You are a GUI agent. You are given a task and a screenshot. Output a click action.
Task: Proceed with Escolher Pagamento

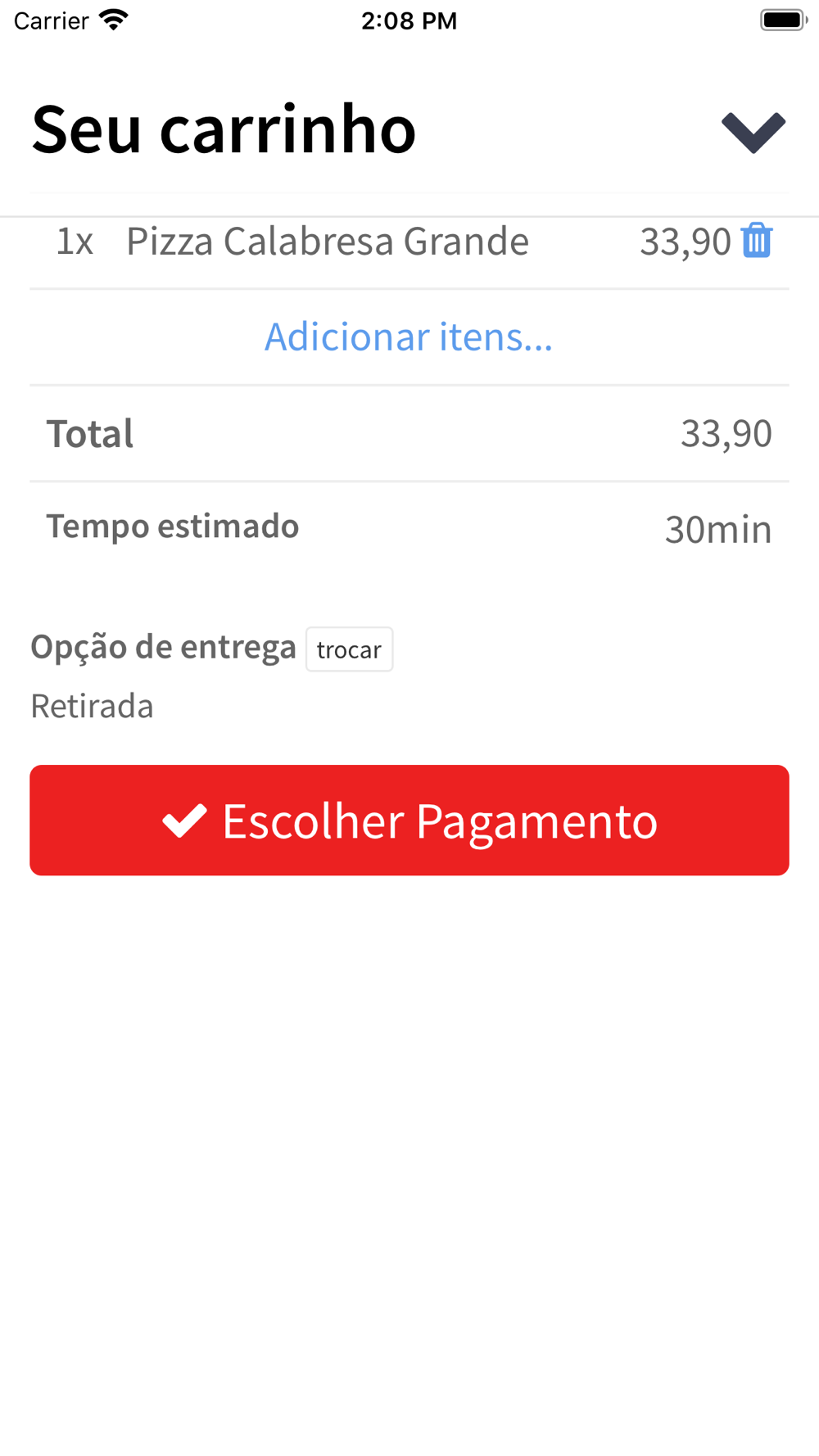tap(409, 821)
